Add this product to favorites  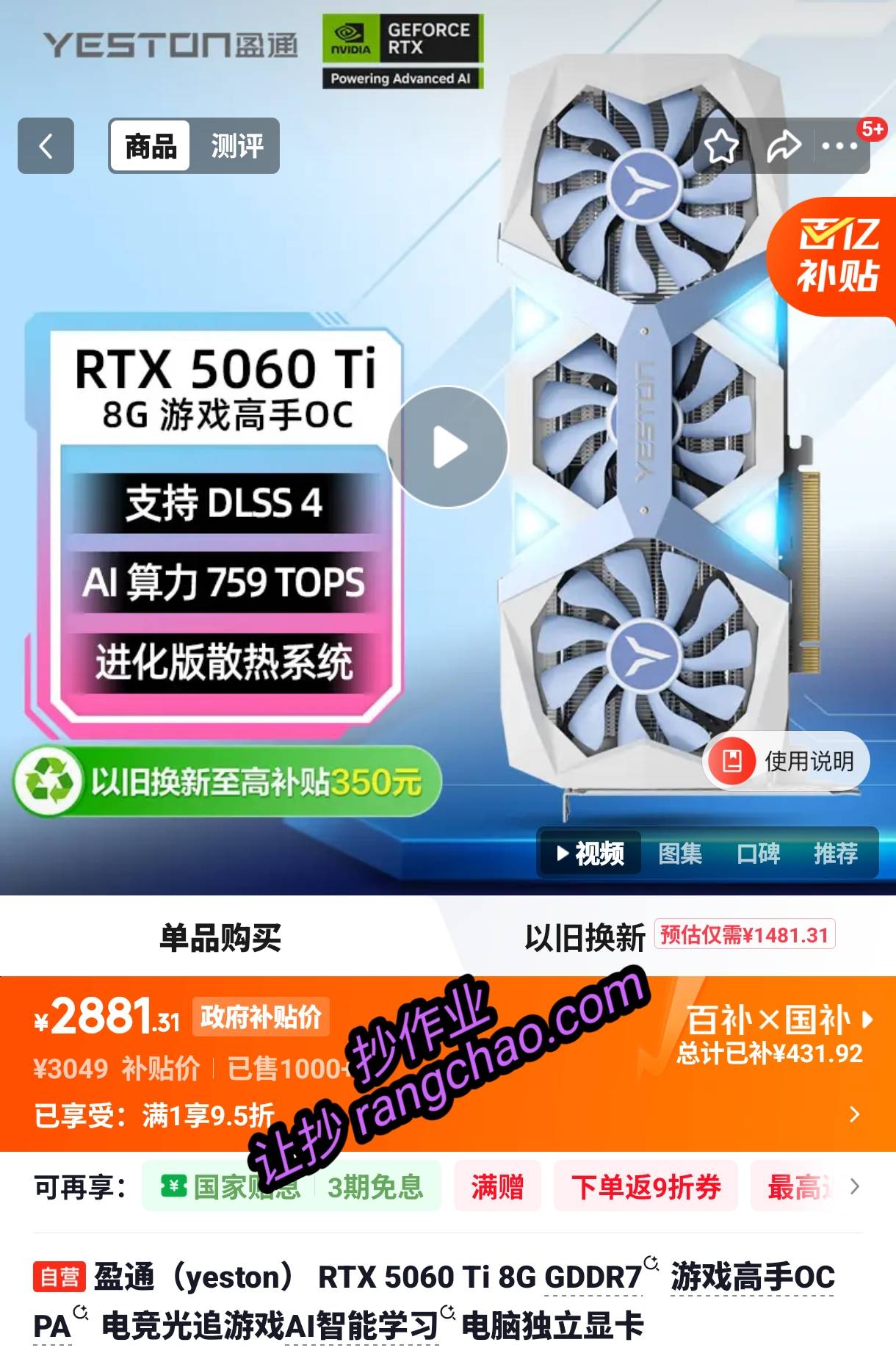click(x=721, y=145)
